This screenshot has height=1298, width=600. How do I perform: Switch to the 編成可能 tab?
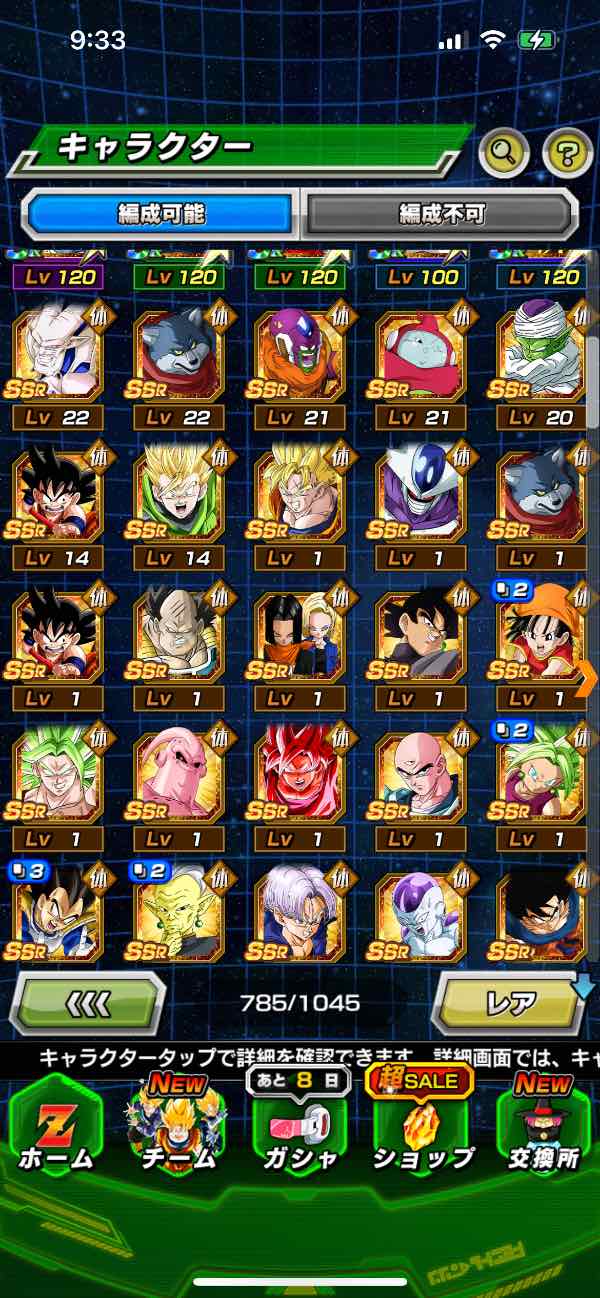click(161, 214)
